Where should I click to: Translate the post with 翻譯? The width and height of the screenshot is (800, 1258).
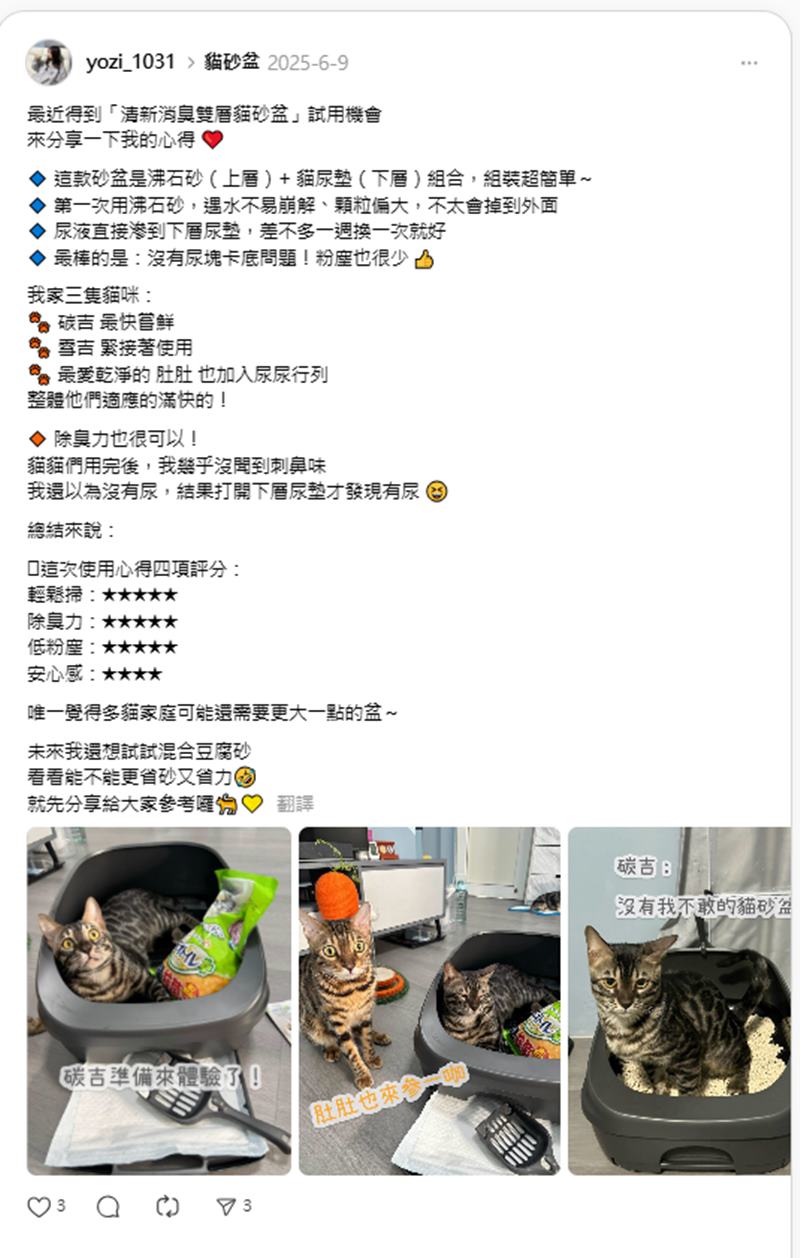point(295,803)
